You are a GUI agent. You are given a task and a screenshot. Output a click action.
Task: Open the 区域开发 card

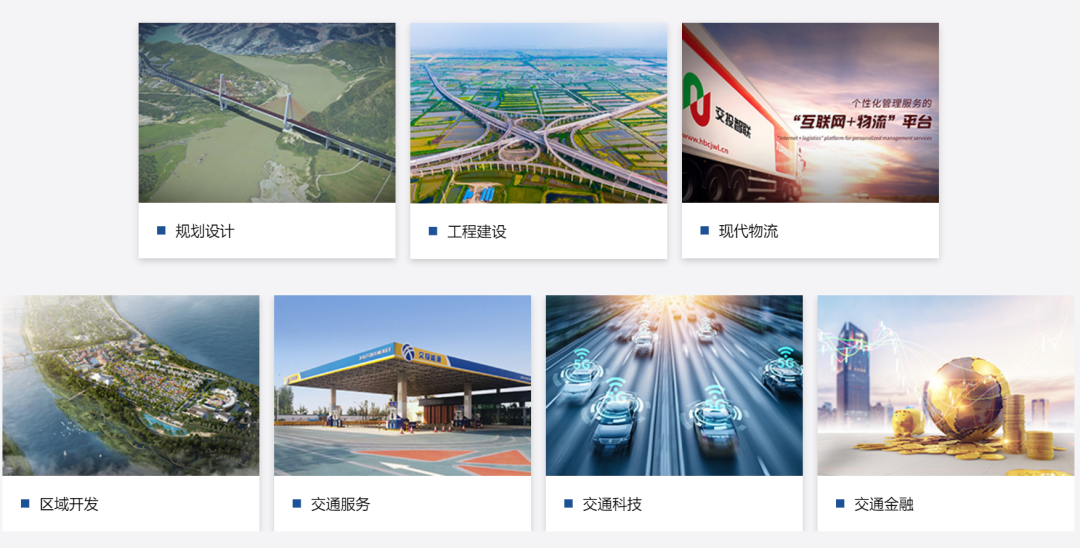(131, 412)
